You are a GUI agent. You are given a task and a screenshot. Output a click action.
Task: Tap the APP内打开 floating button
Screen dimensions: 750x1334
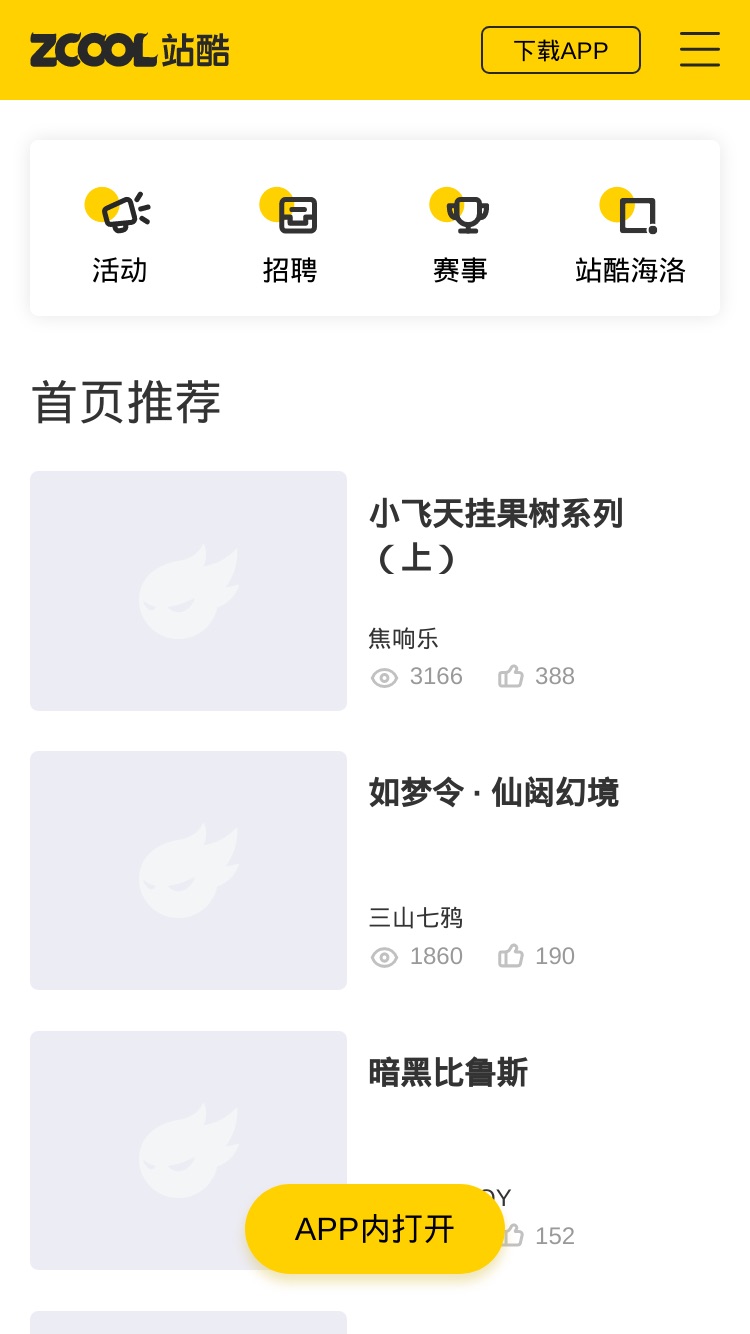click(375, 1229)
